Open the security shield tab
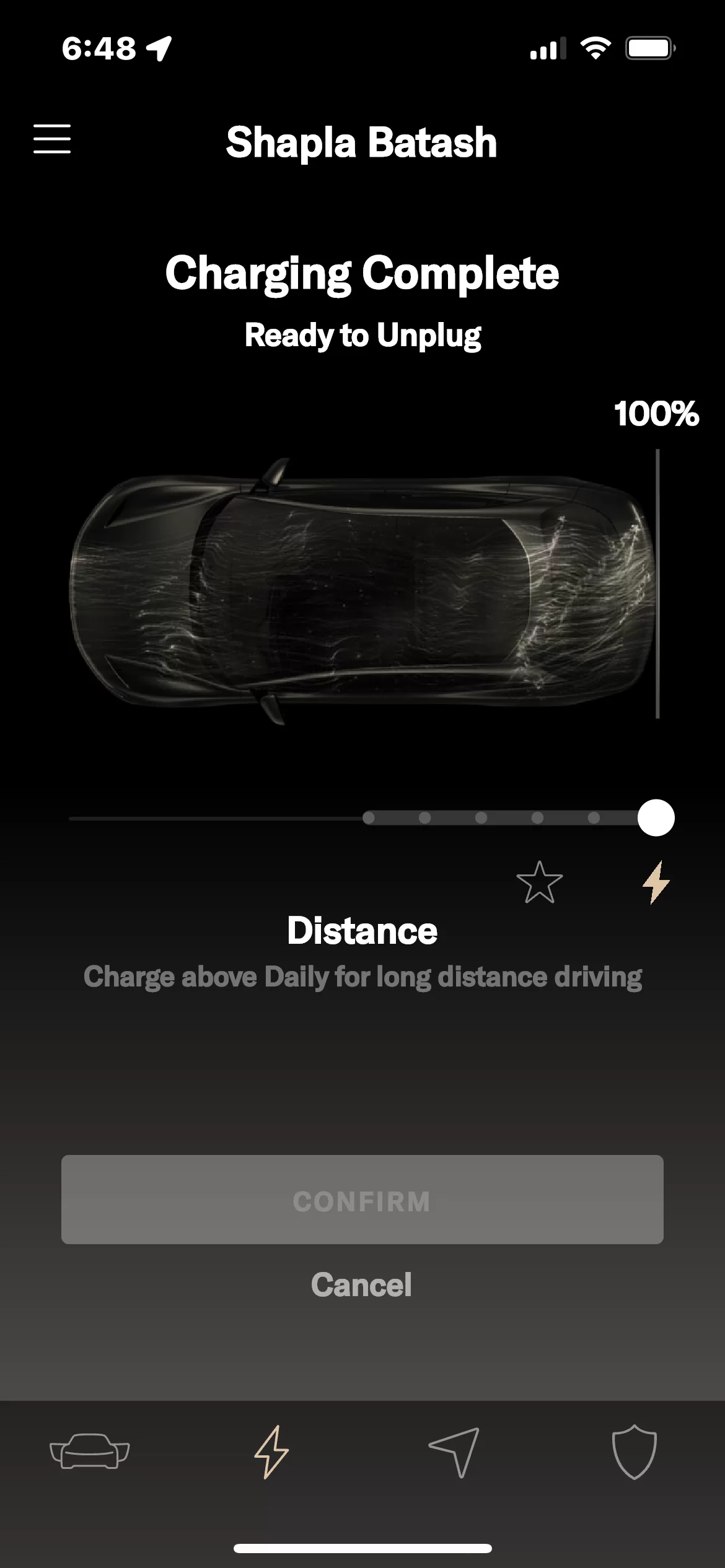This screenshot has height=1568, width=725. click(x=635, y=1452)
